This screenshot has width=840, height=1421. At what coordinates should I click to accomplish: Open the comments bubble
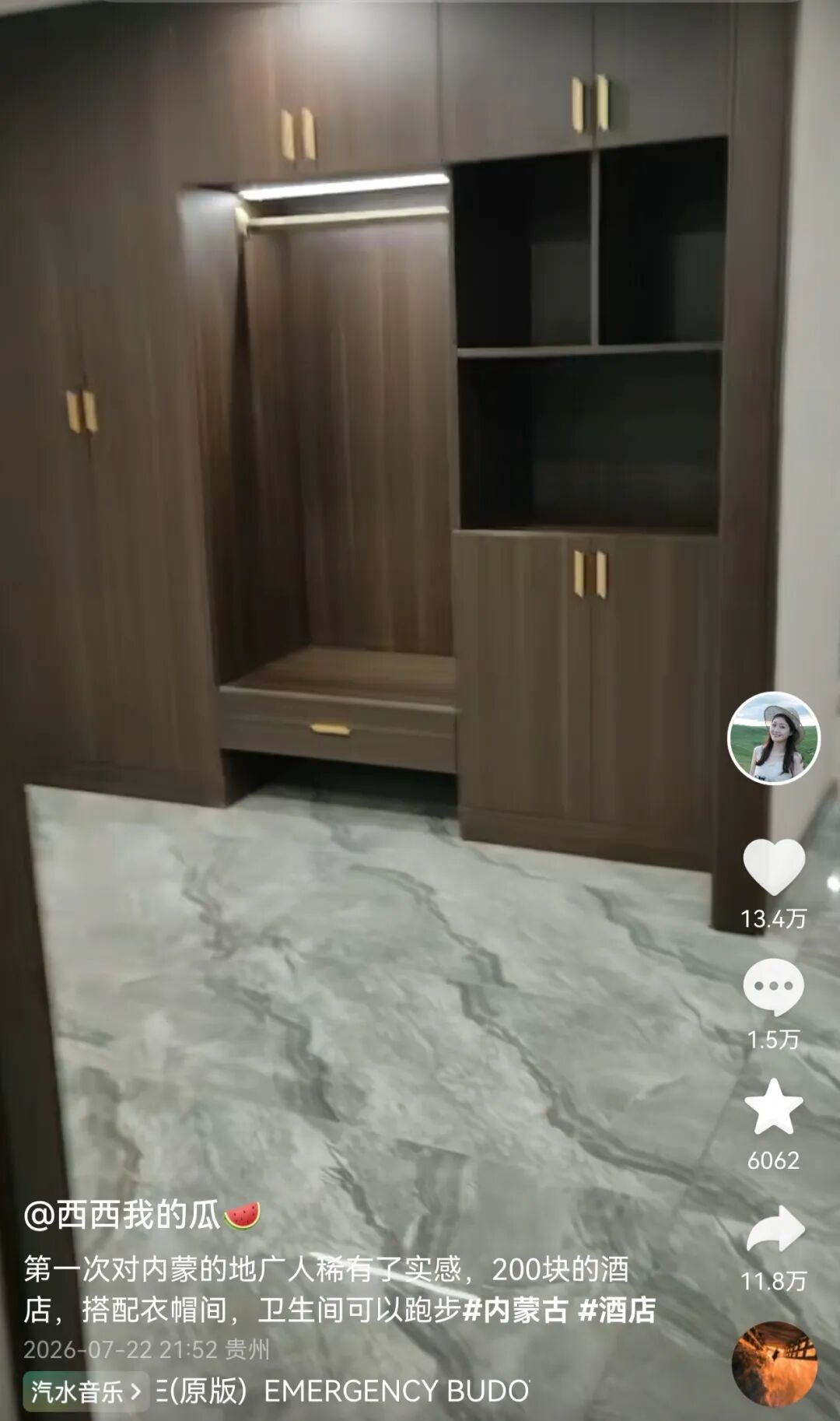773,987
